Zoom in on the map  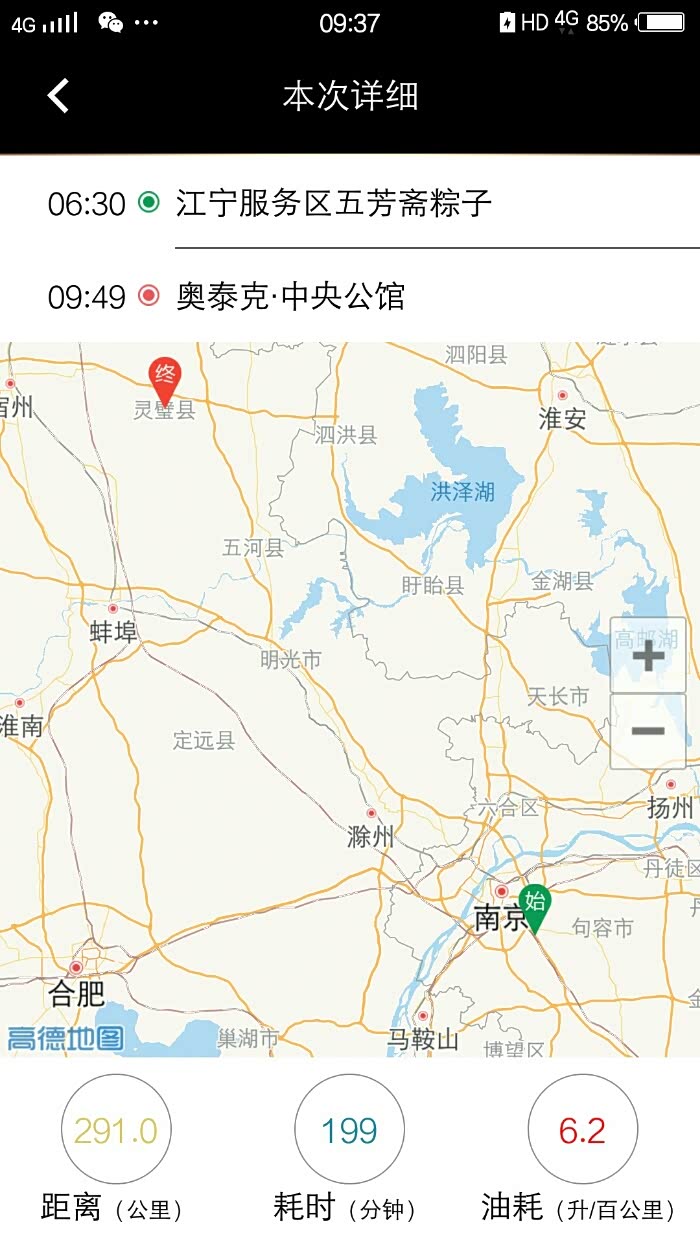point(648,655)
